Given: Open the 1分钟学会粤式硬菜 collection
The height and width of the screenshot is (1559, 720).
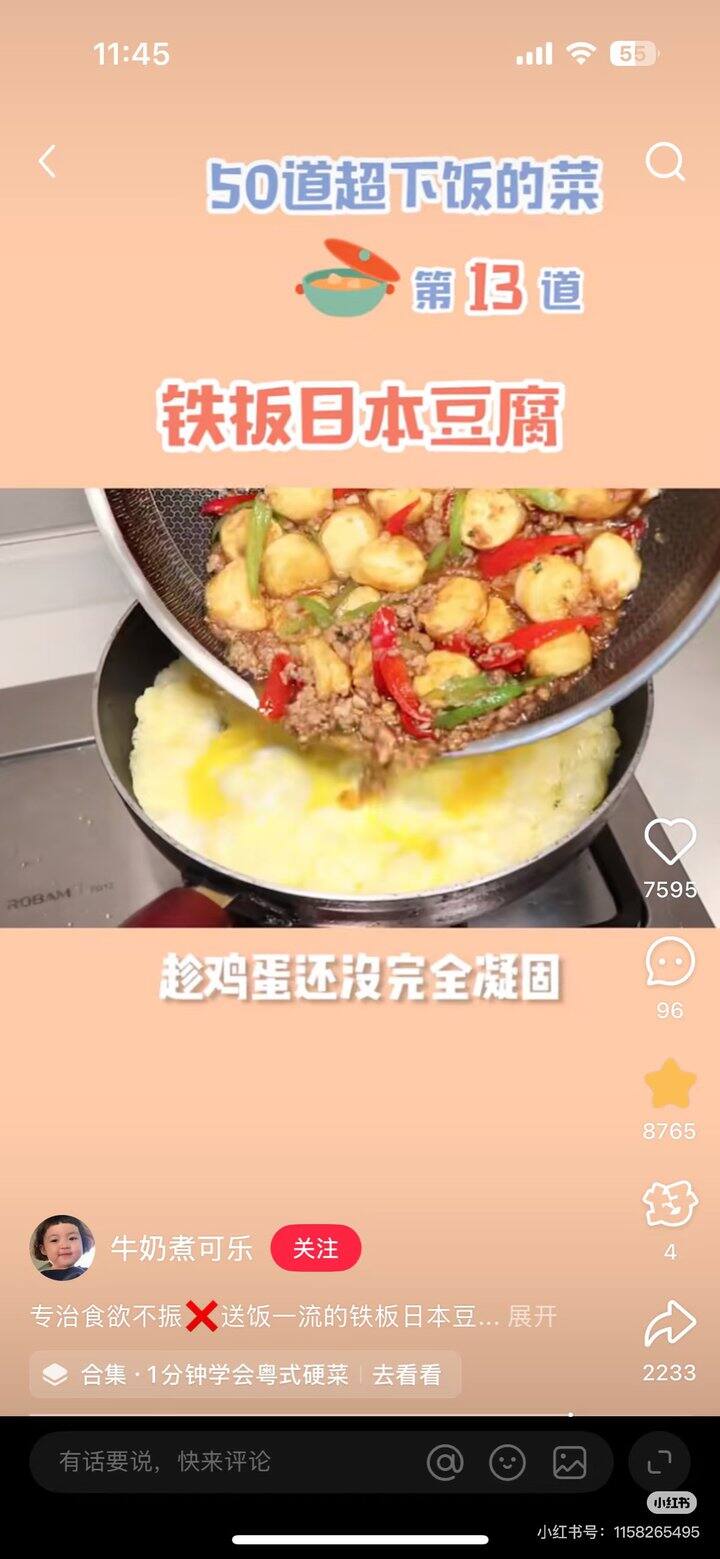Looking at the screenshot, I should (x=245, y=1375).
